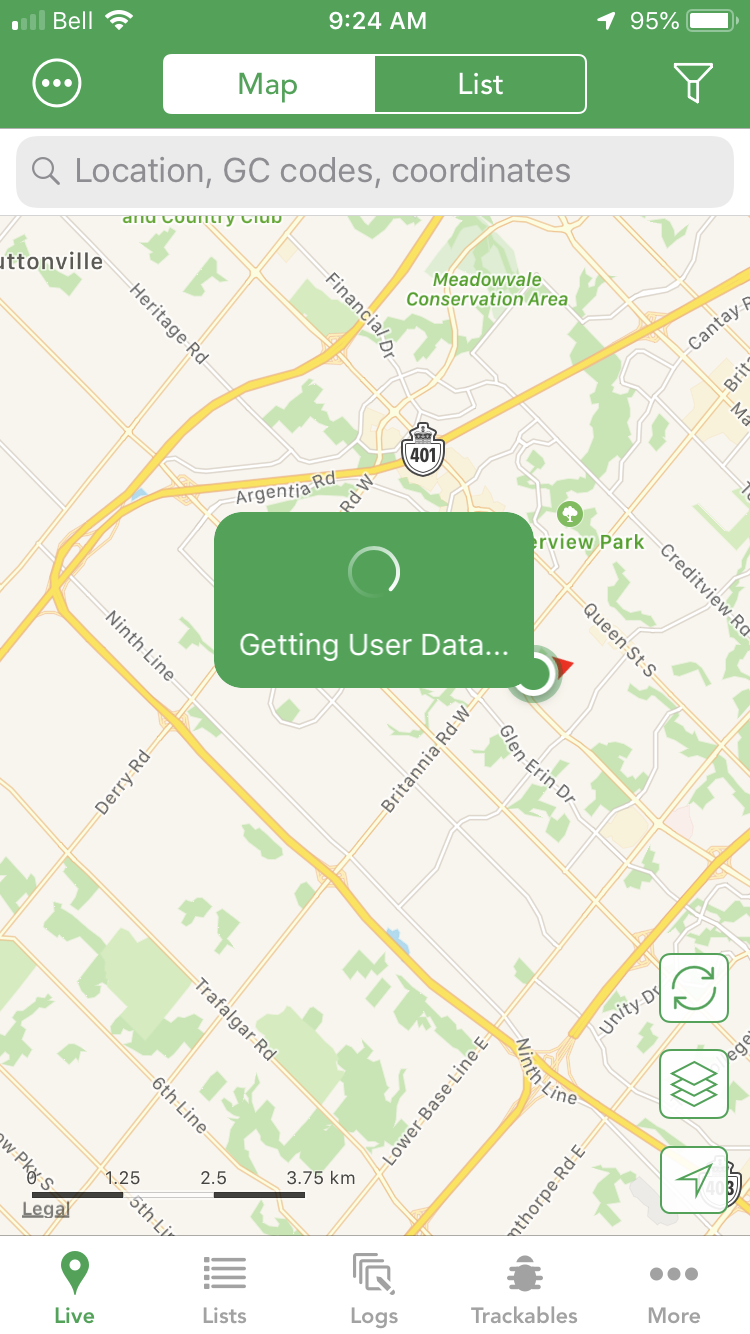
Task: Tap the location and GC codes search field
Action: (x=375, y=171)
